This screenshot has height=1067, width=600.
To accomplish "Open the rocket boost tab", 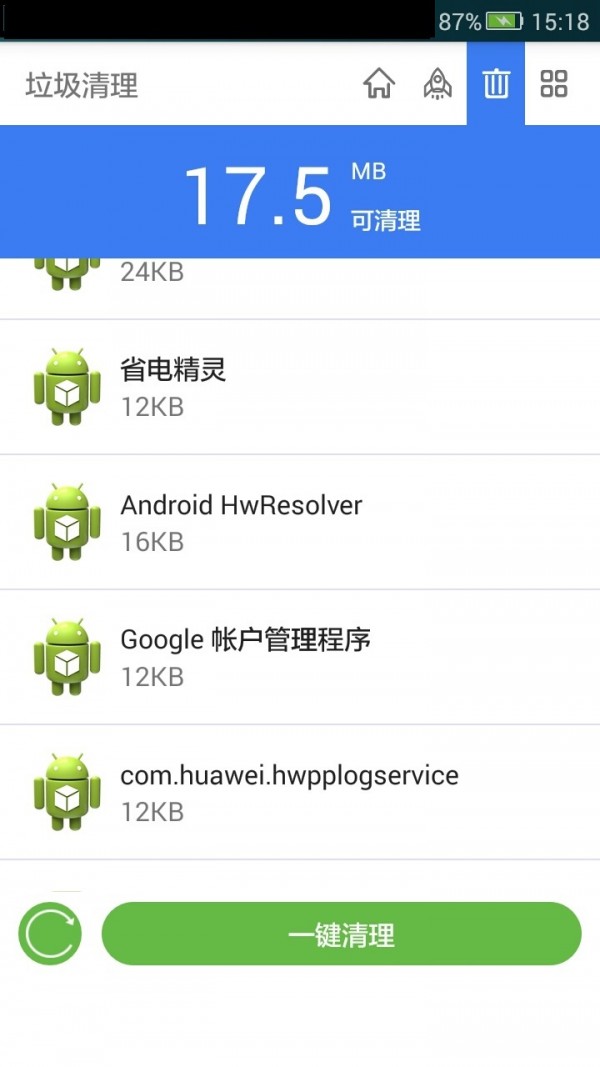I will (437, 84).
